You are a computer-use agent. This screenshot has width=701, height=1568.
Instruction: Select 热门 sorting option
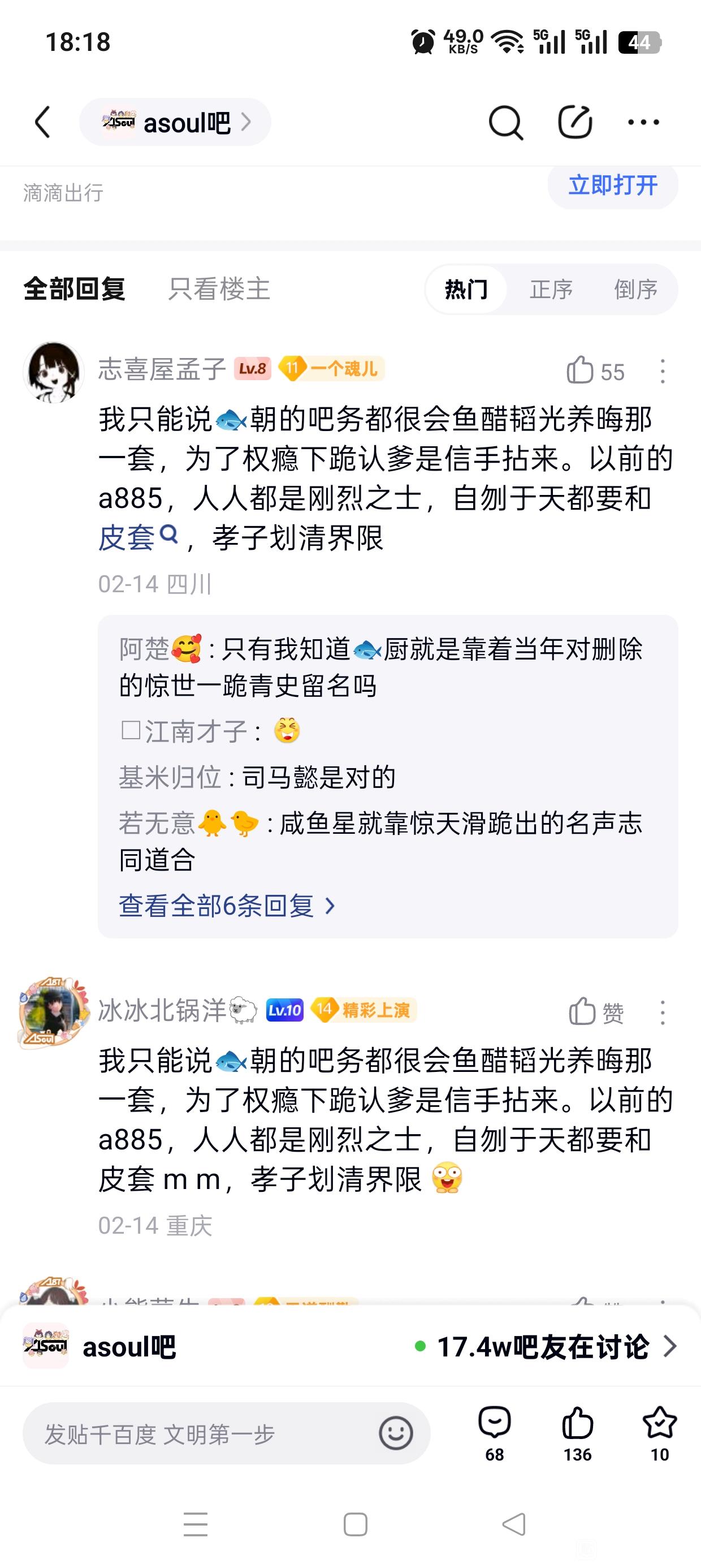tap(466, 289)
